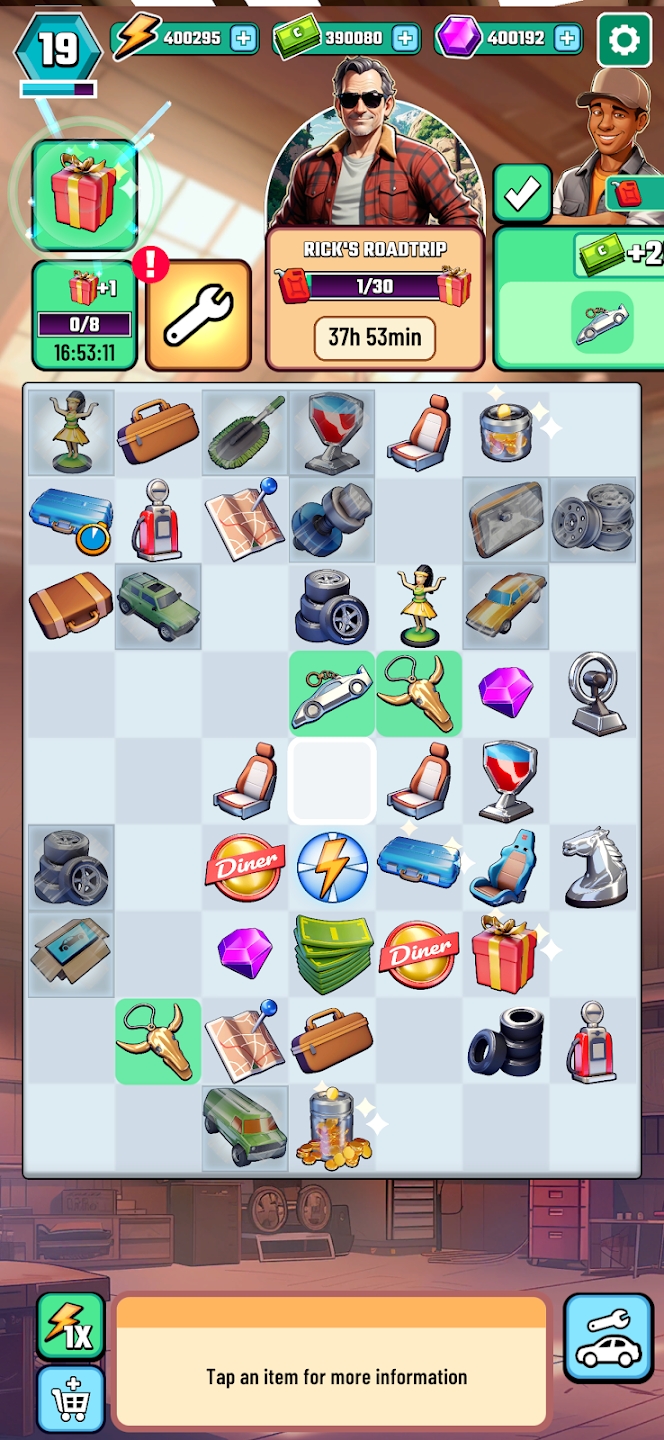664x1440 pixels.
Task: Open the car garage button
Action: 608,1338
